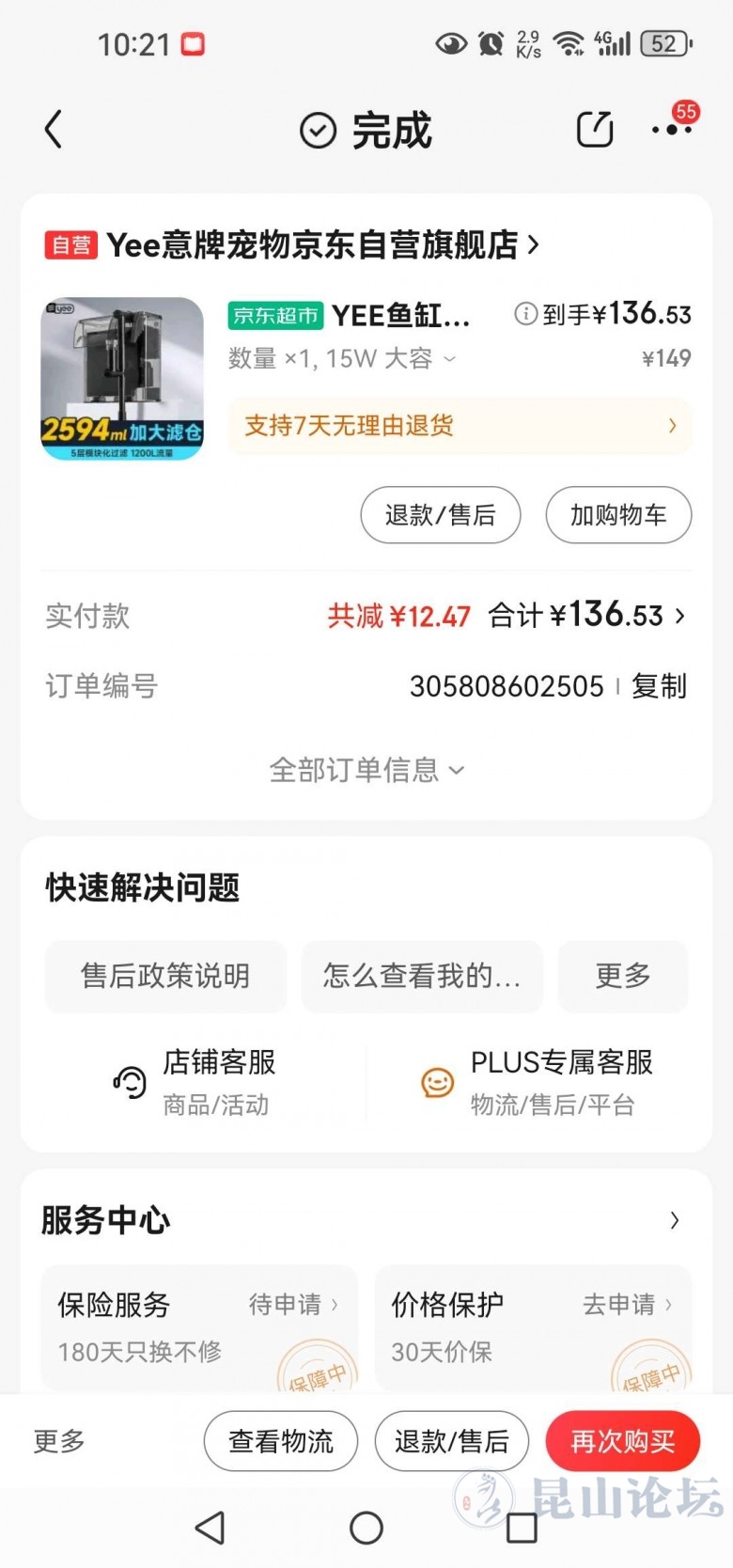The image size is (733, 1568).
Task: Apply for 价格保护 via 去申请
Action: pos(626,1305)
